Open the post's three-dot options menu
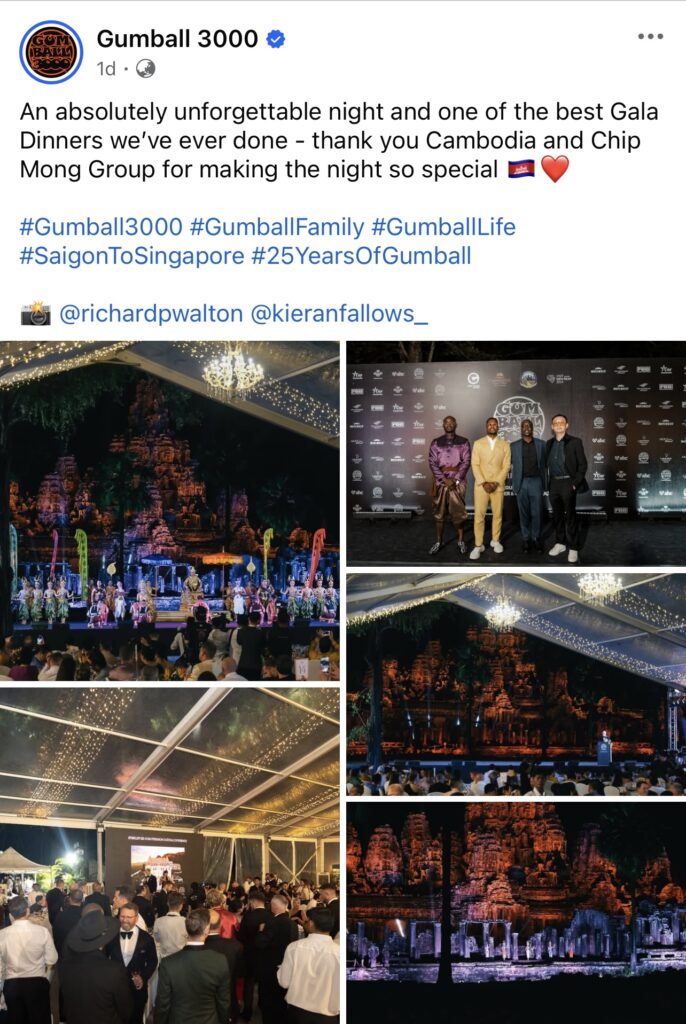Viewport: 686px width, 1024px height. pos(650,36)
